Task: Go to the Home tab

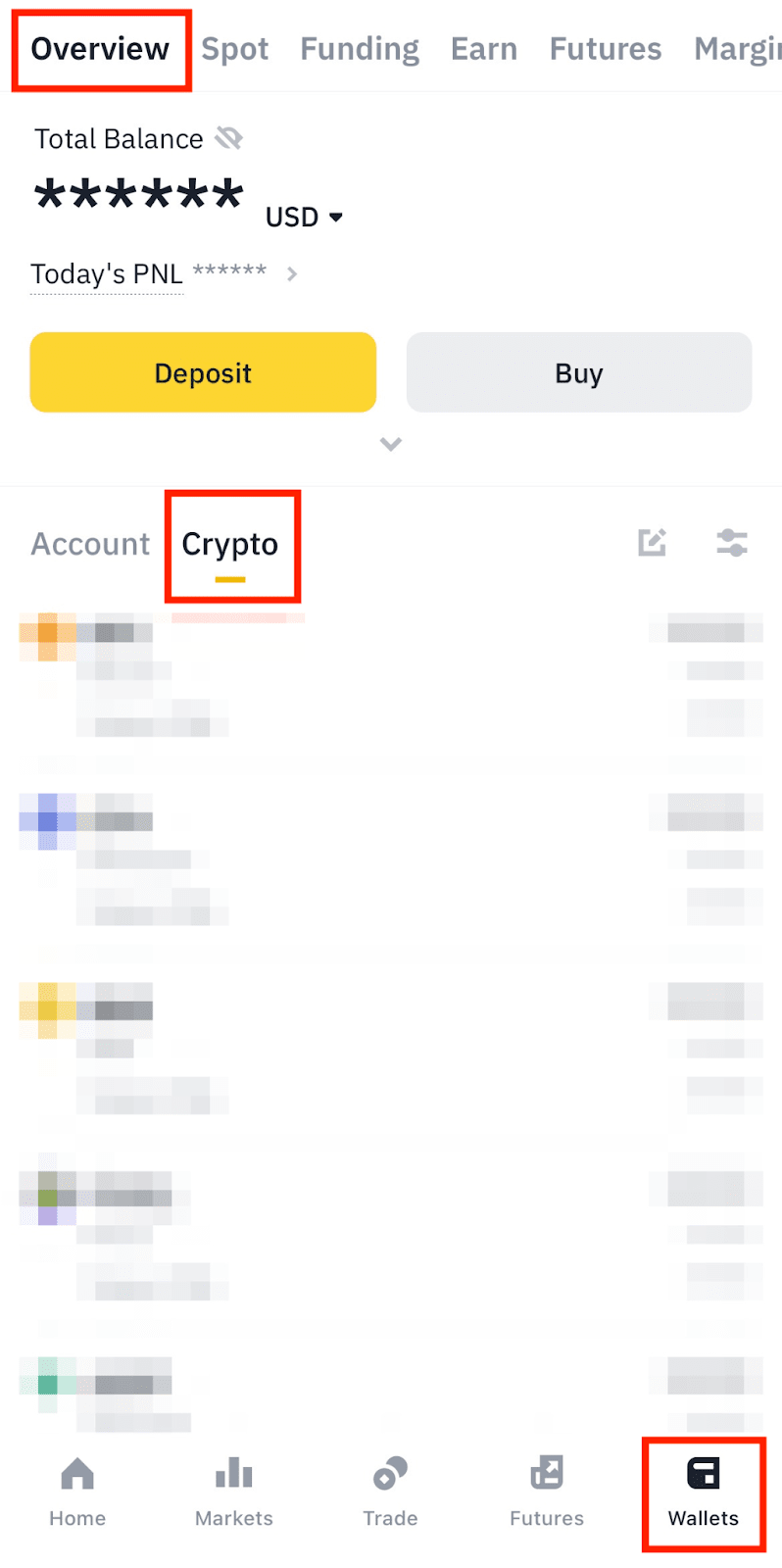Action: (x=77, y=1492)
